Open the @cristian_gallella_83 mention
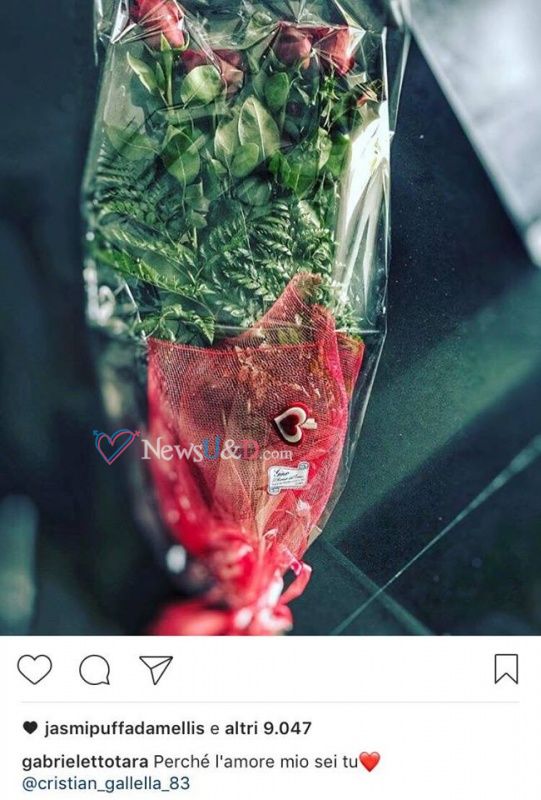Image resolution: width=541 pixels, height=800 pixels. tap(106, 783)
